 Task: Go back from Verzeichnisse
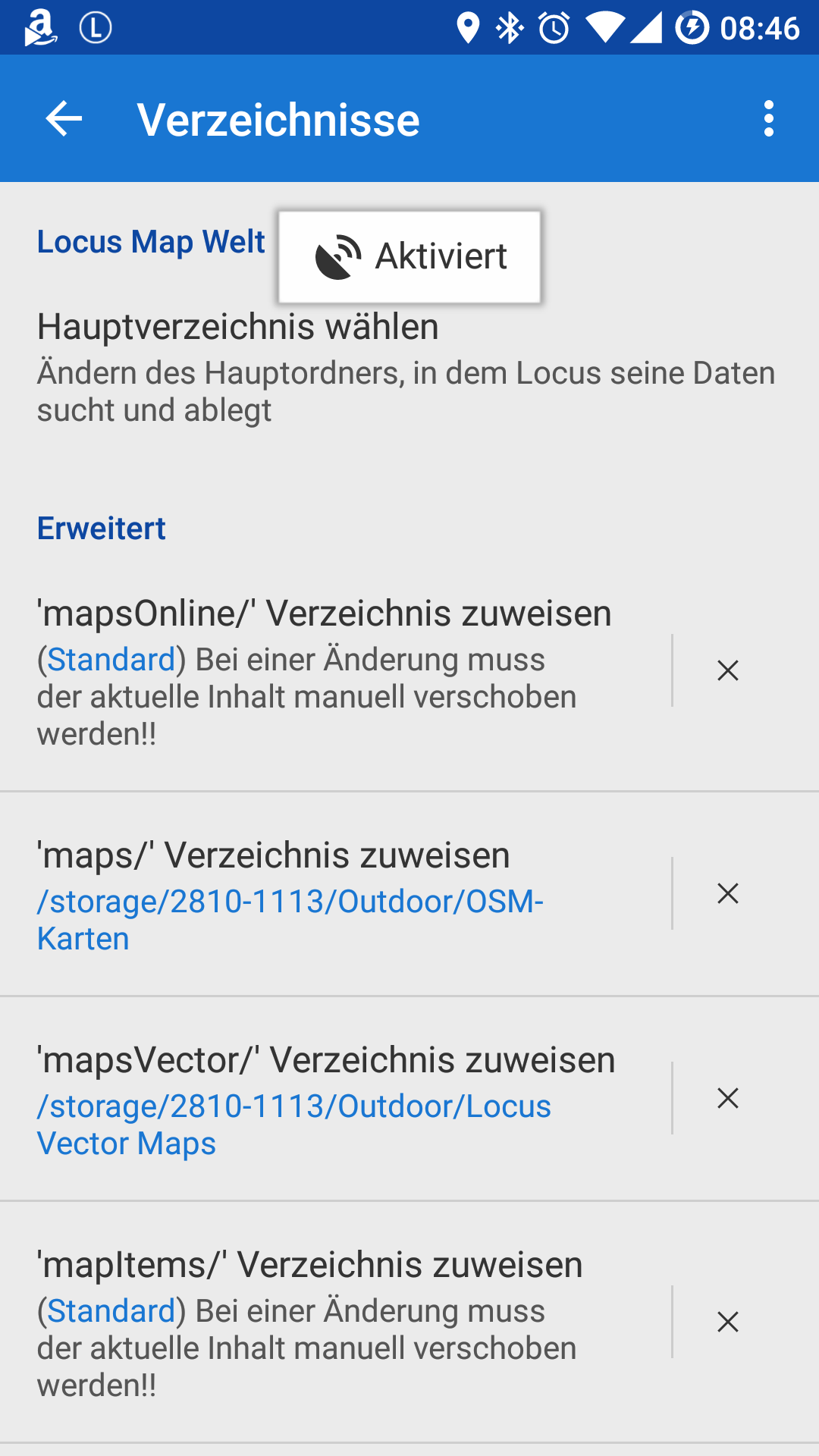coord(64,119)
